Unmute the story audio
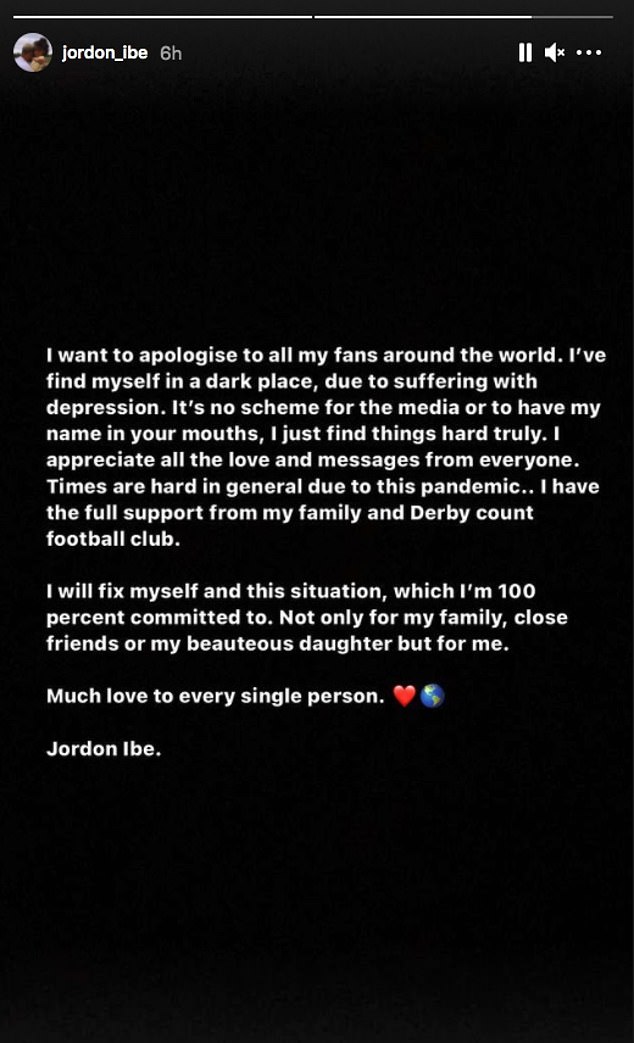The width and height of the screenshot is (634, 1043). pos(555,53)
